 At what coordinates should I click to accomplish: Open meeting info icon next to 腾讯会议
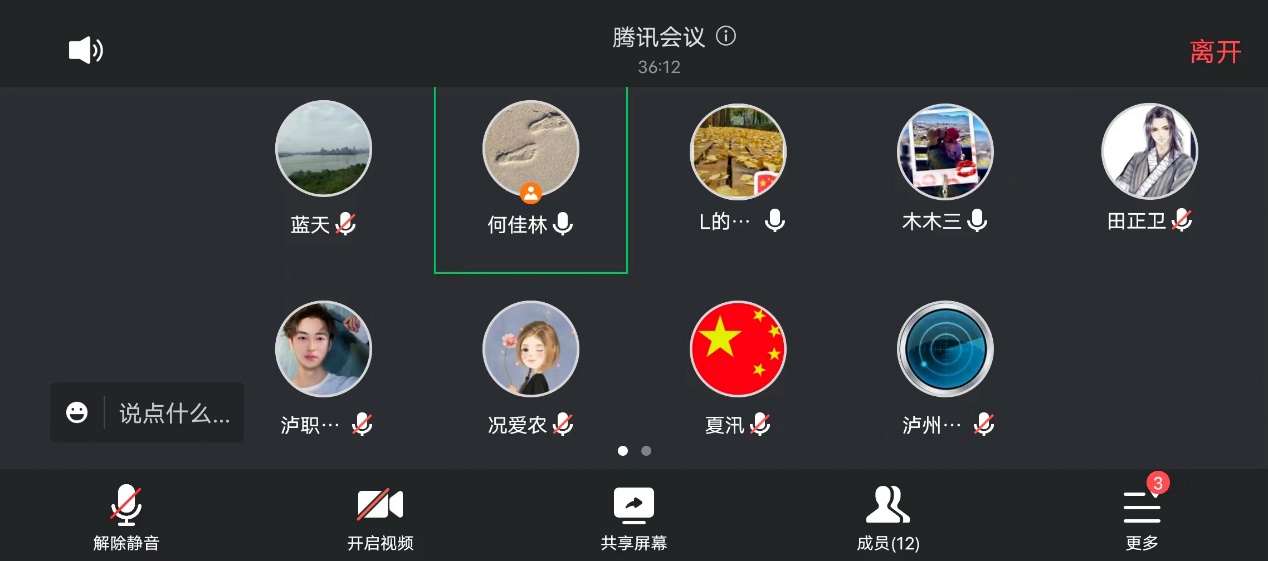727,37
